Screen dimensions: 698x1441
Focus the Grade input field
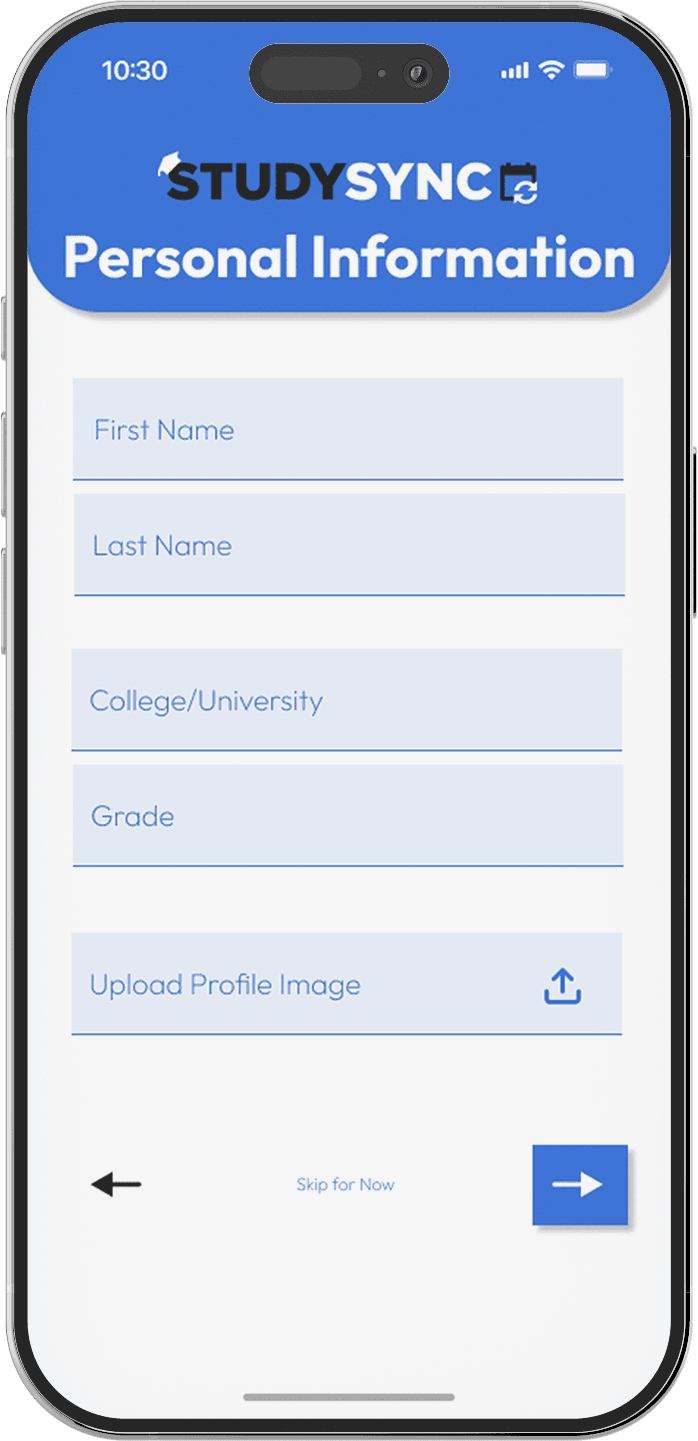click(348, 816)
